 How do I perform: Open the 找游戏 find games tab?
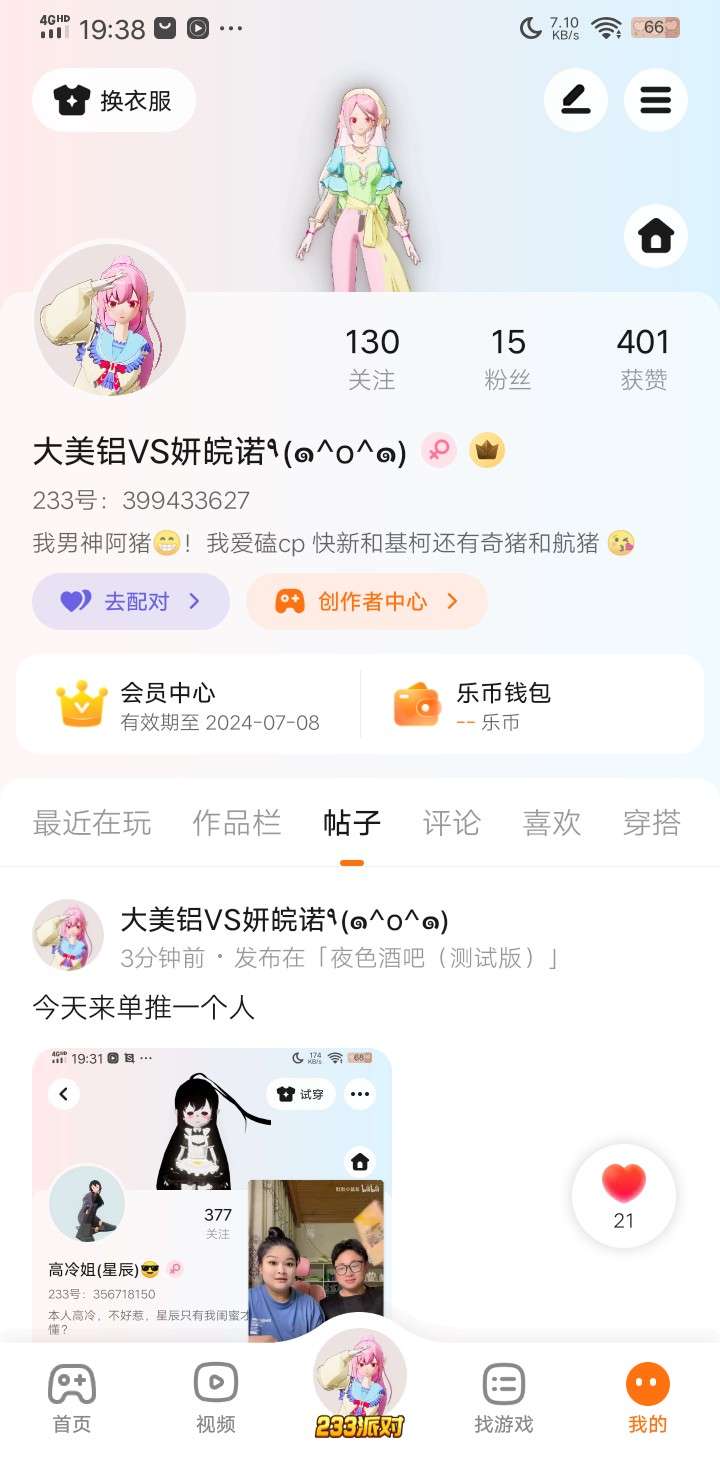(x=504, y=1398)
